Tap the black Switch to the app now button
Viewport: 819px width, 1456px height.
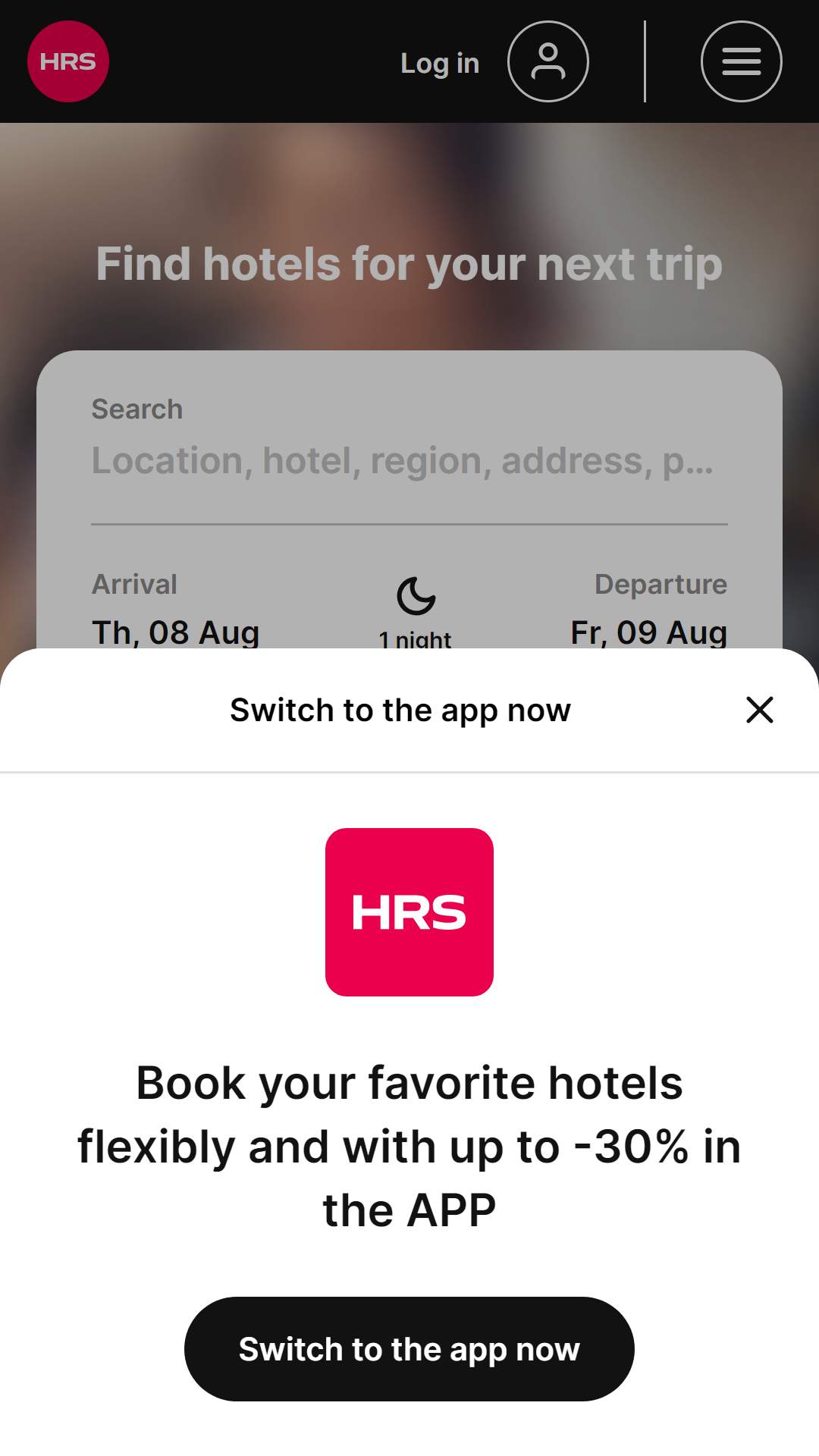click(x=409, y=1349)
